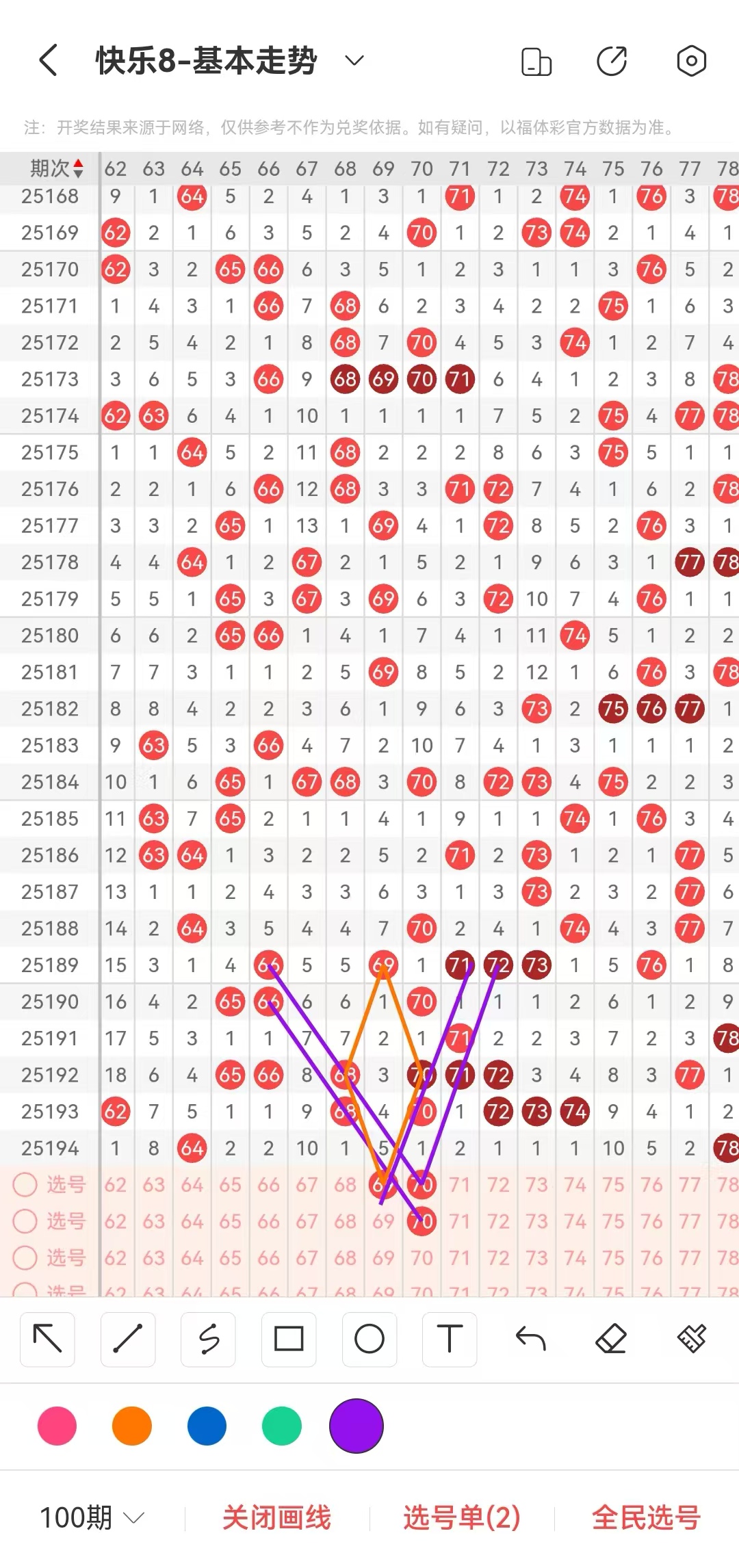This screenshot has height=1568, width=739.
Task: Undo the last drawn line
Action: point(530,1339)
